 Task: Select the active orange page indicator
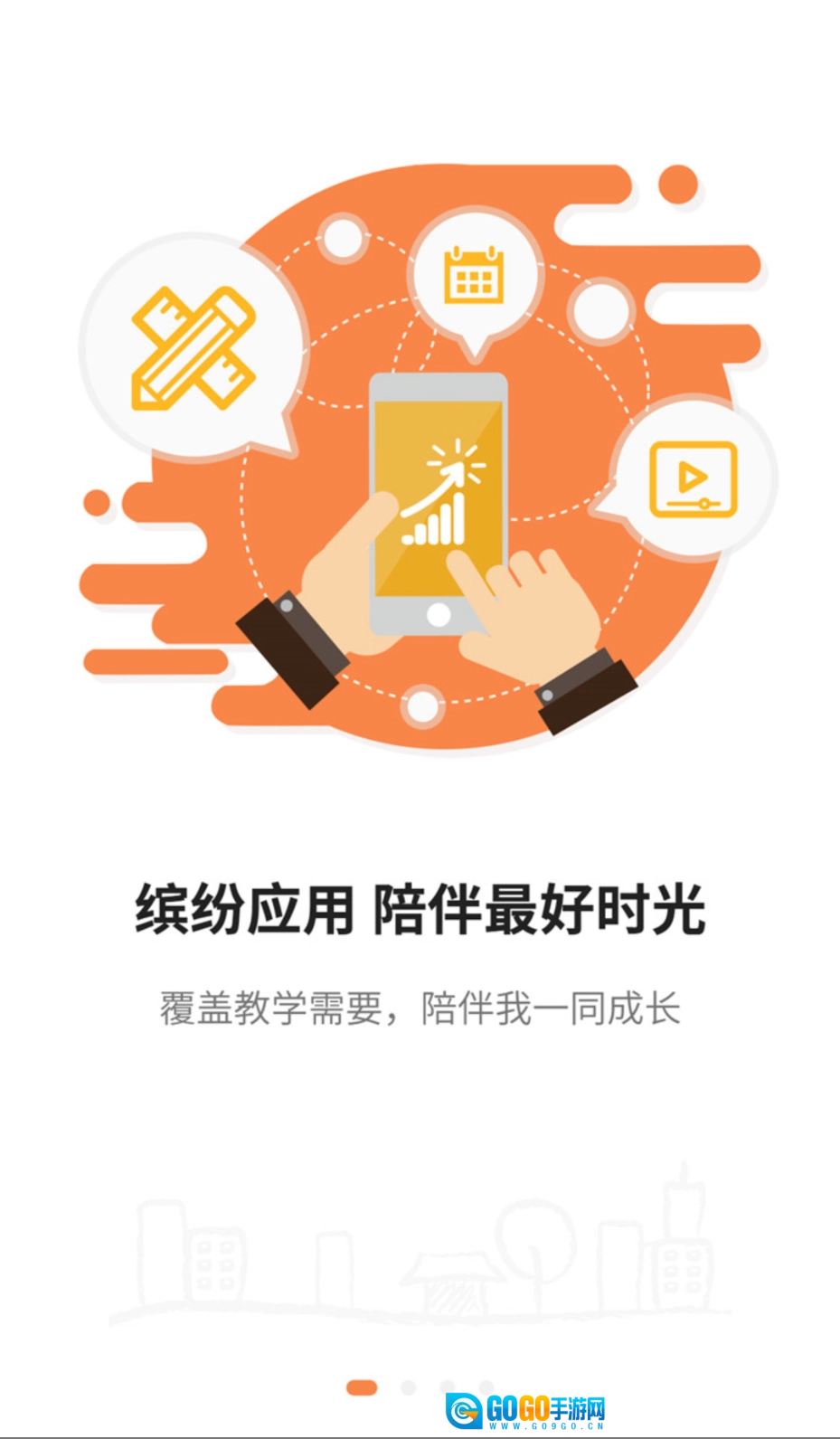point(362,1387)
